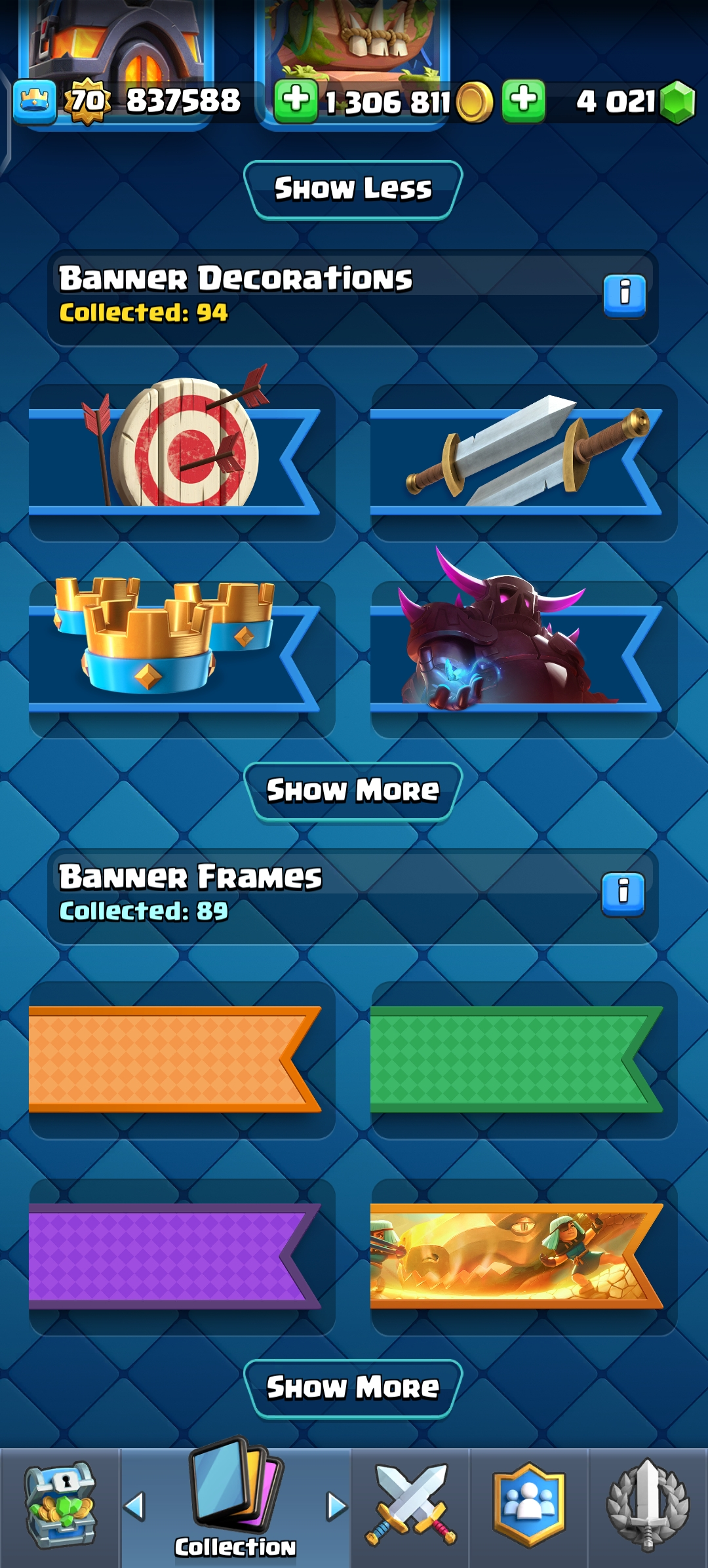Screen dimensions: 708x1568
Task: Open info for Banner Decorations
Action: coord(624,296)
